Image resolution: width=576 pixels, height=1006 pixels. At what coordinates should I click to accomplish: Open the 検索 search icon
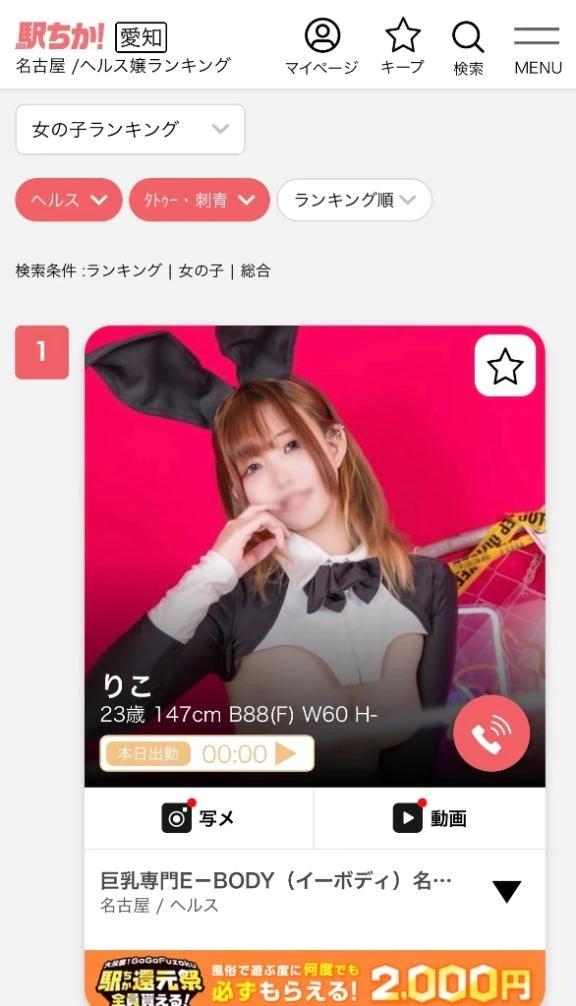[468, 47]
